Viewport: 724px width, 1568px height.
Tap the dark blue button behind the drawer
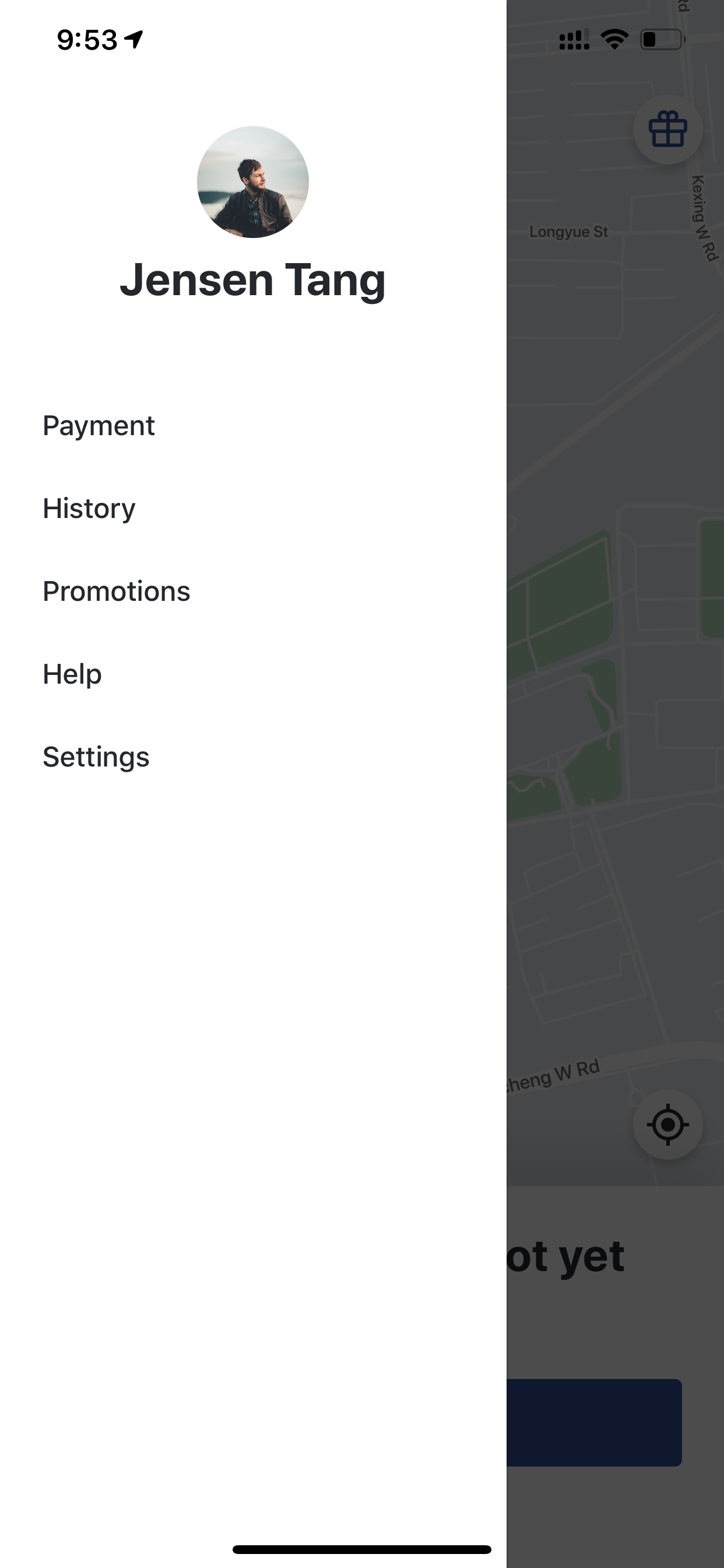(594, 1423)
